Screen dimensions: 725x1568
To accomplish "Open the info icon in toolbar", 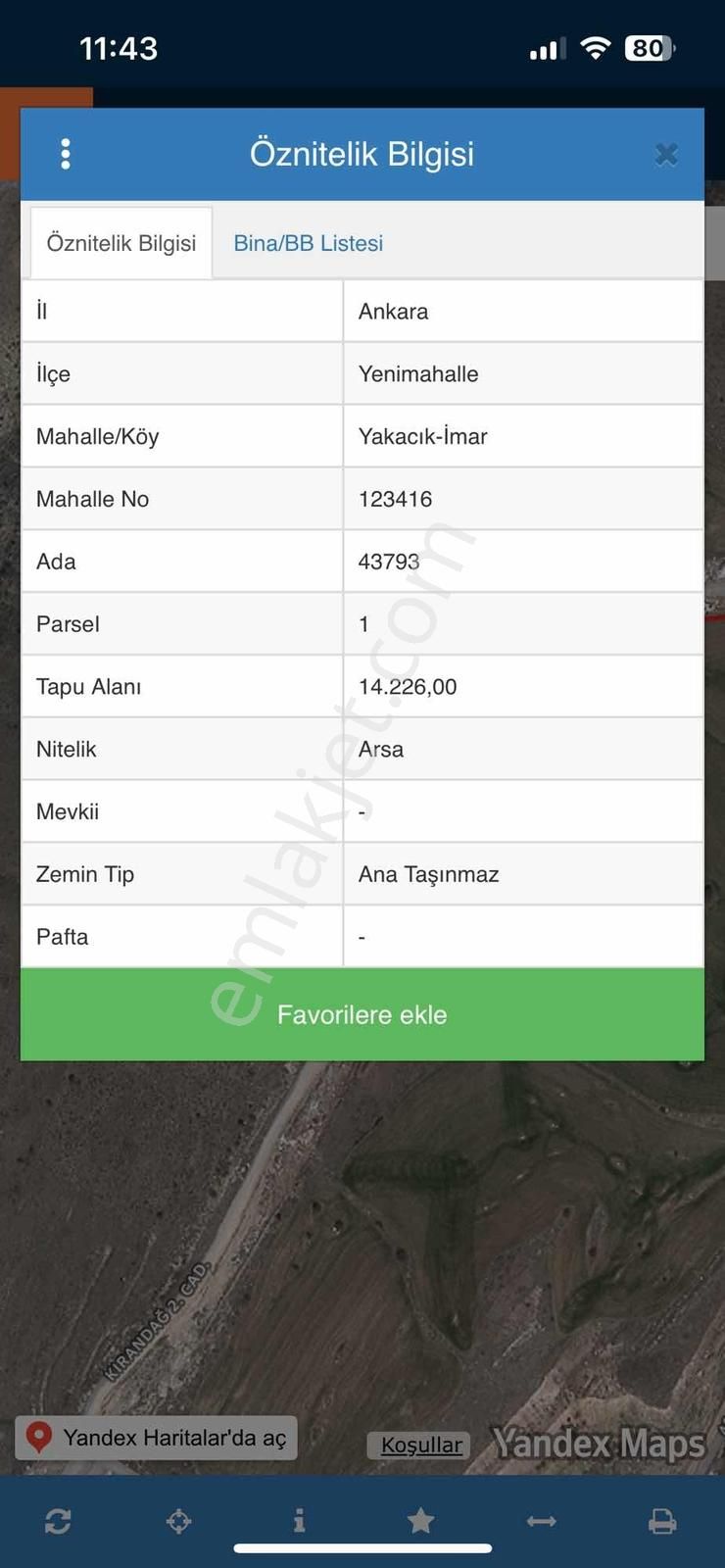I will click(x=299, y=1521).
